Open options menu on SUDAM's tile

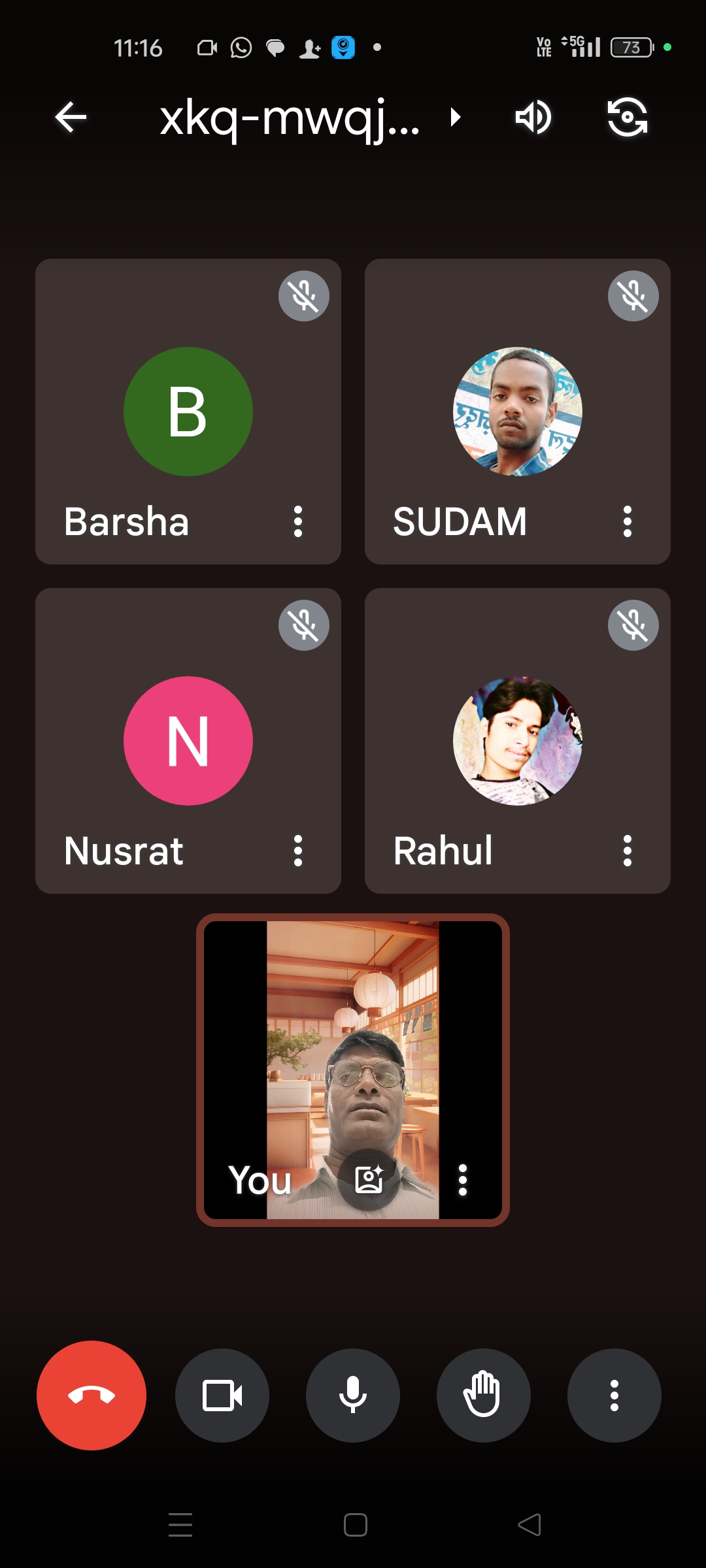pyautogui.click(x=628, y=521)
